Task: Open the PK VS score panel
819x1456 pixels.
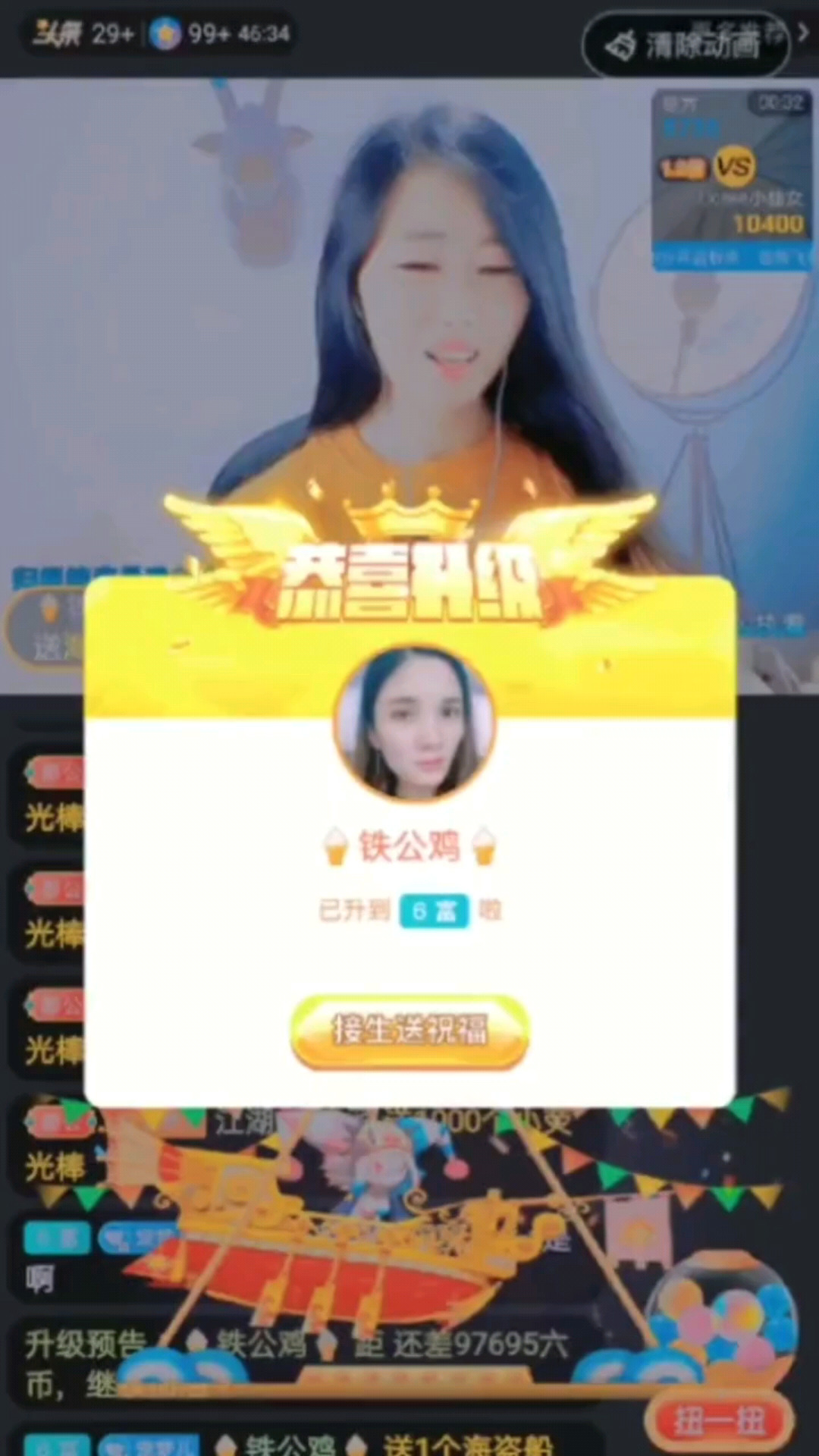Action: [x=732, y=180]
